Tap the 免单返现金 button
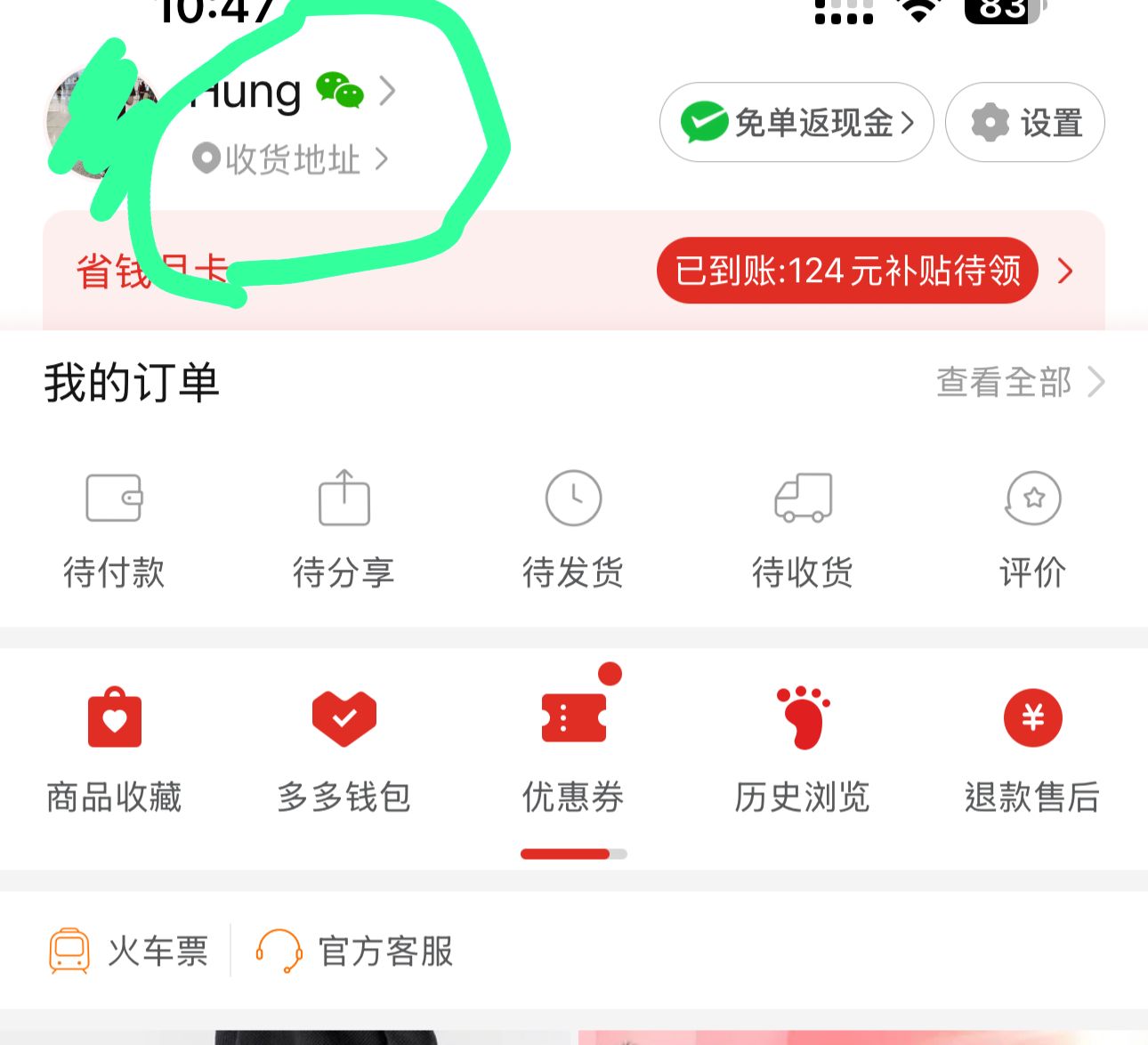 (x=796, y=123)
